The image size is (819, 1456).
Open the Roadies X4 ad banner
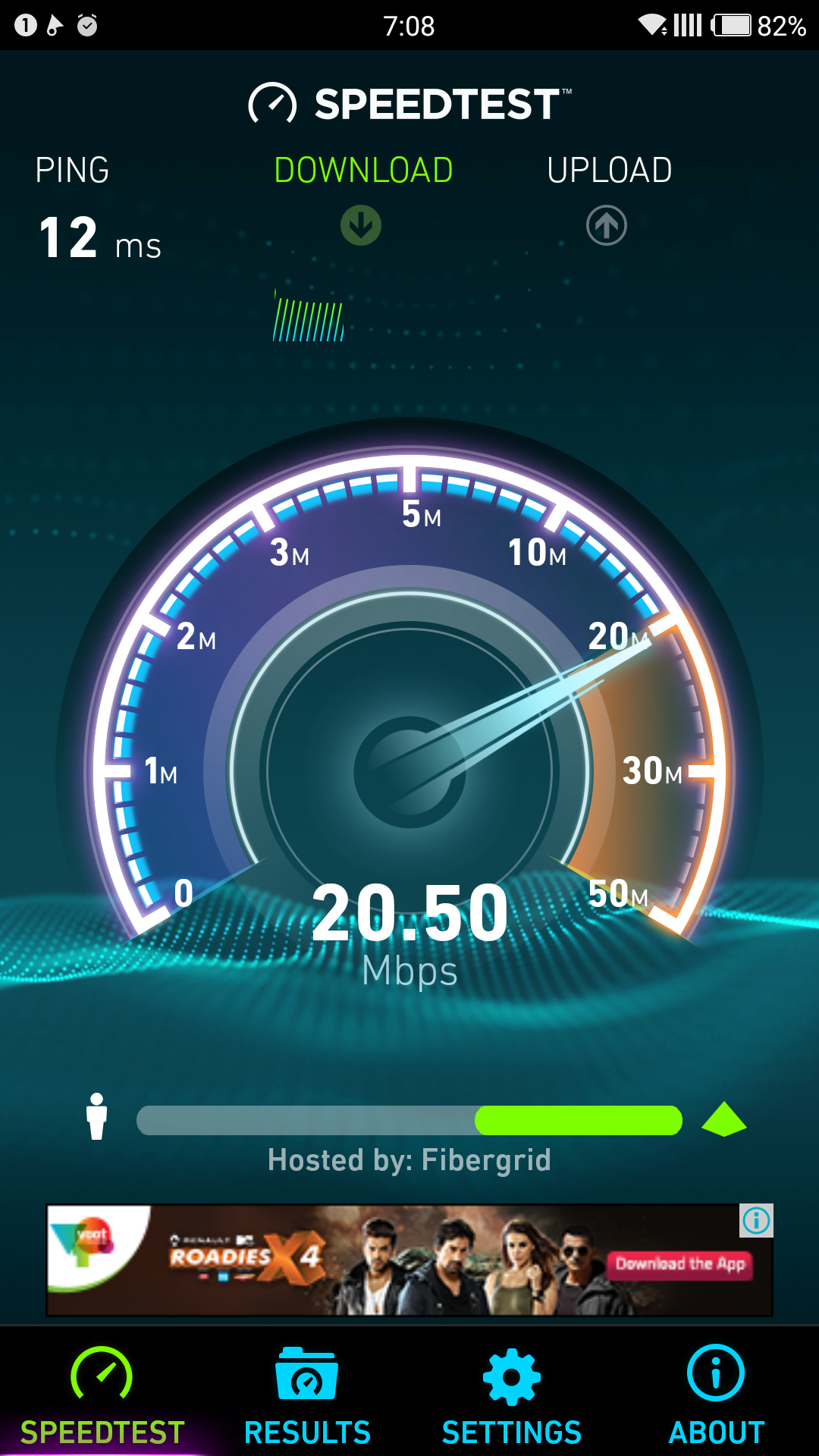click(x=409, y=1260)
